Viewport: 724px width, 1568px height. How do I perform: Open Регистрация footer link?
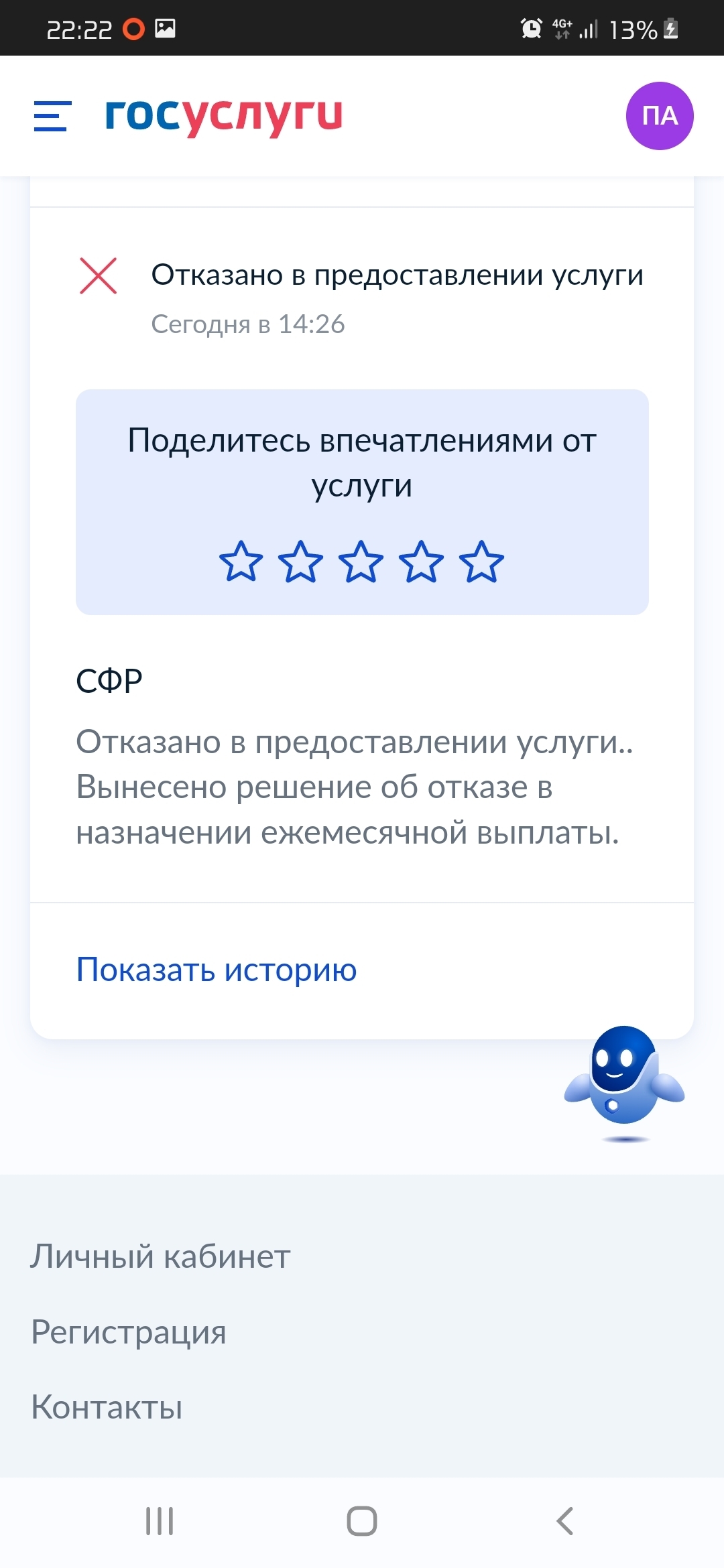[x=129, y=1332]
